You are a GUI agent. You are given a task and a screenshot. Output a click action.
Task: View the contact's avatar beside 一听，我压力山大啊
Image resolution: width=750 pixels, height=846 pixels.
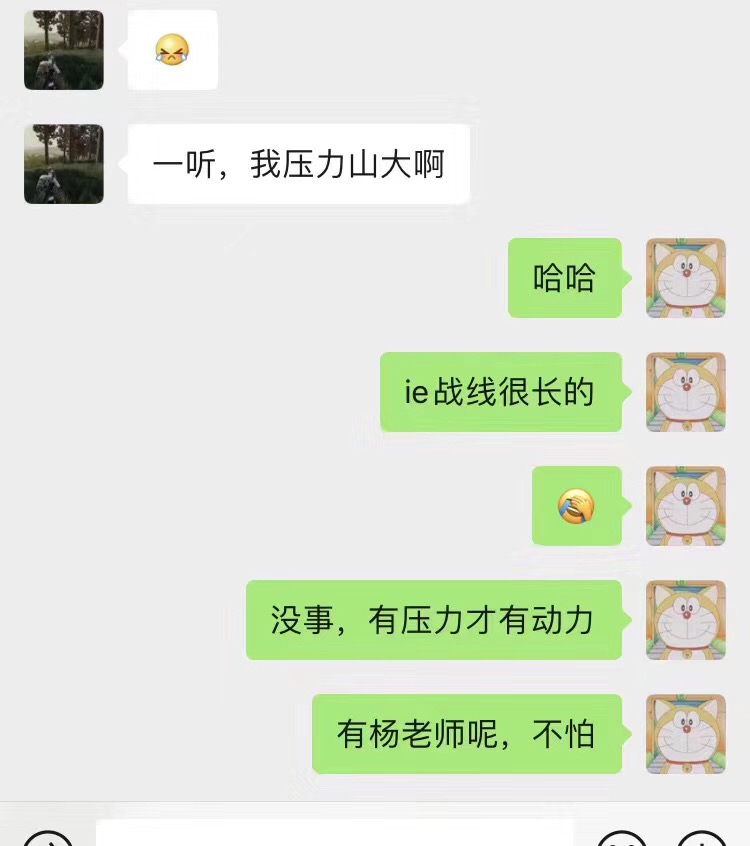[64, 164]
